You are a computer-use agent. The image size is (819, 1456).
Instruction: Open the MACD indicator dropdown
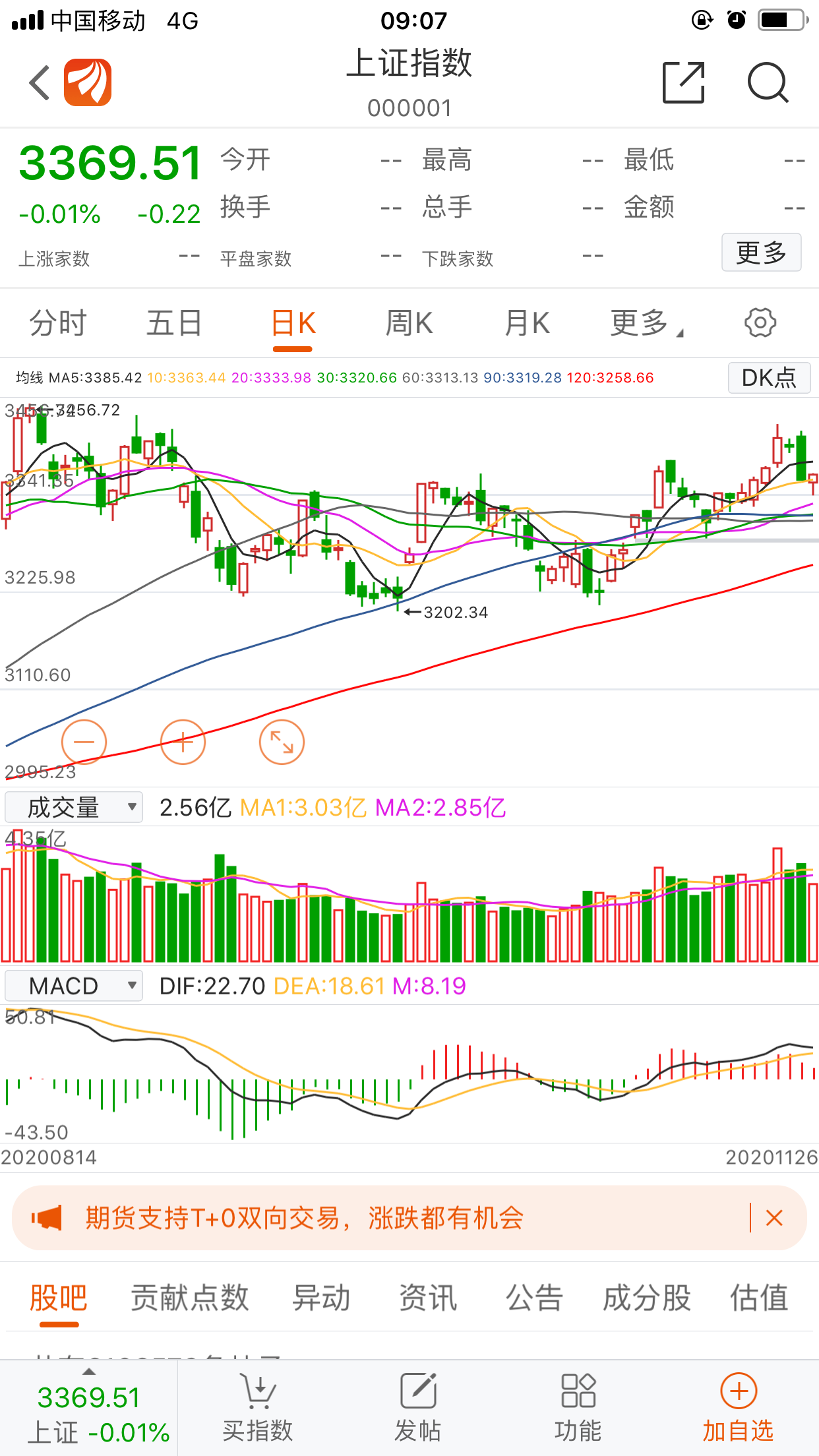[74, 986]
